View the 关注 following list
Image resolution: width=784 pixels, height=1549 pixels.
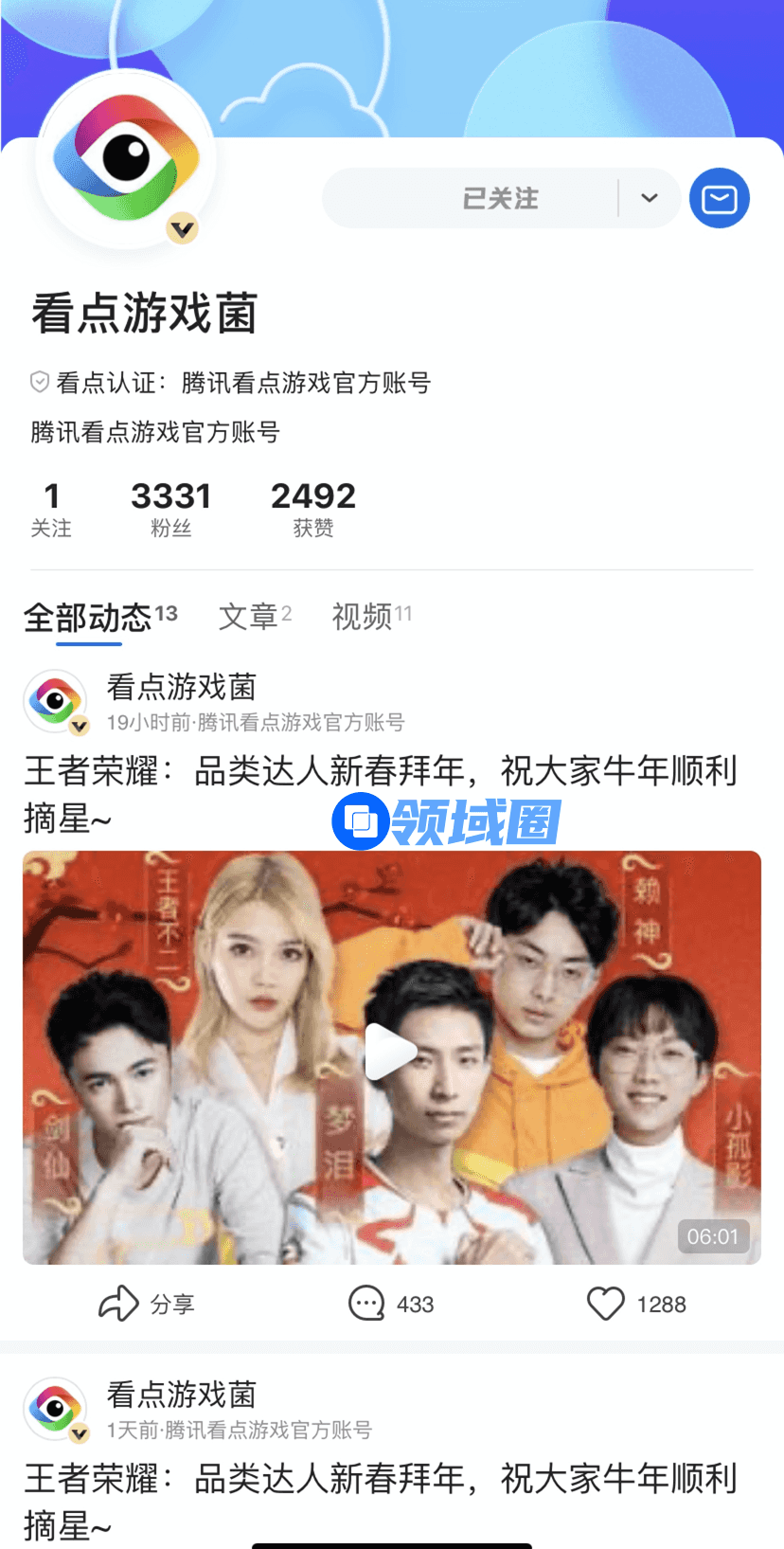pyautogui.click(x=51, y=509)
